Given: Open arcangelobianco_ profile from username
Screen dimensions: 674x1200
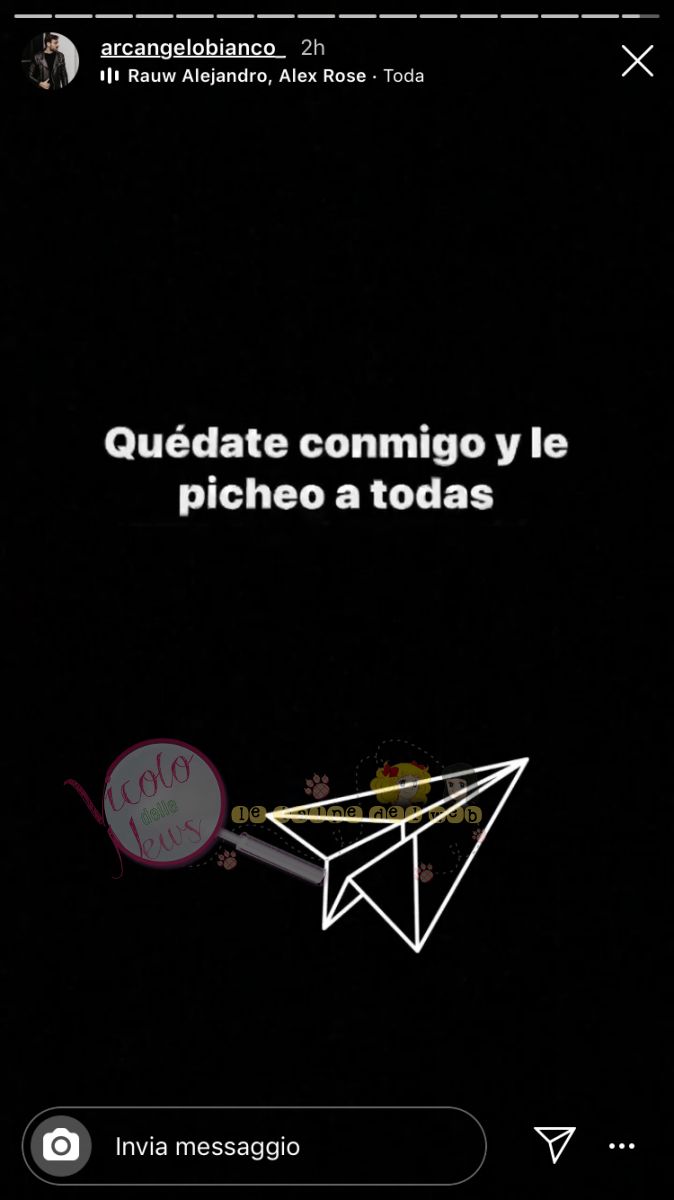Looking at the screenshot, I should pos(193,47).
